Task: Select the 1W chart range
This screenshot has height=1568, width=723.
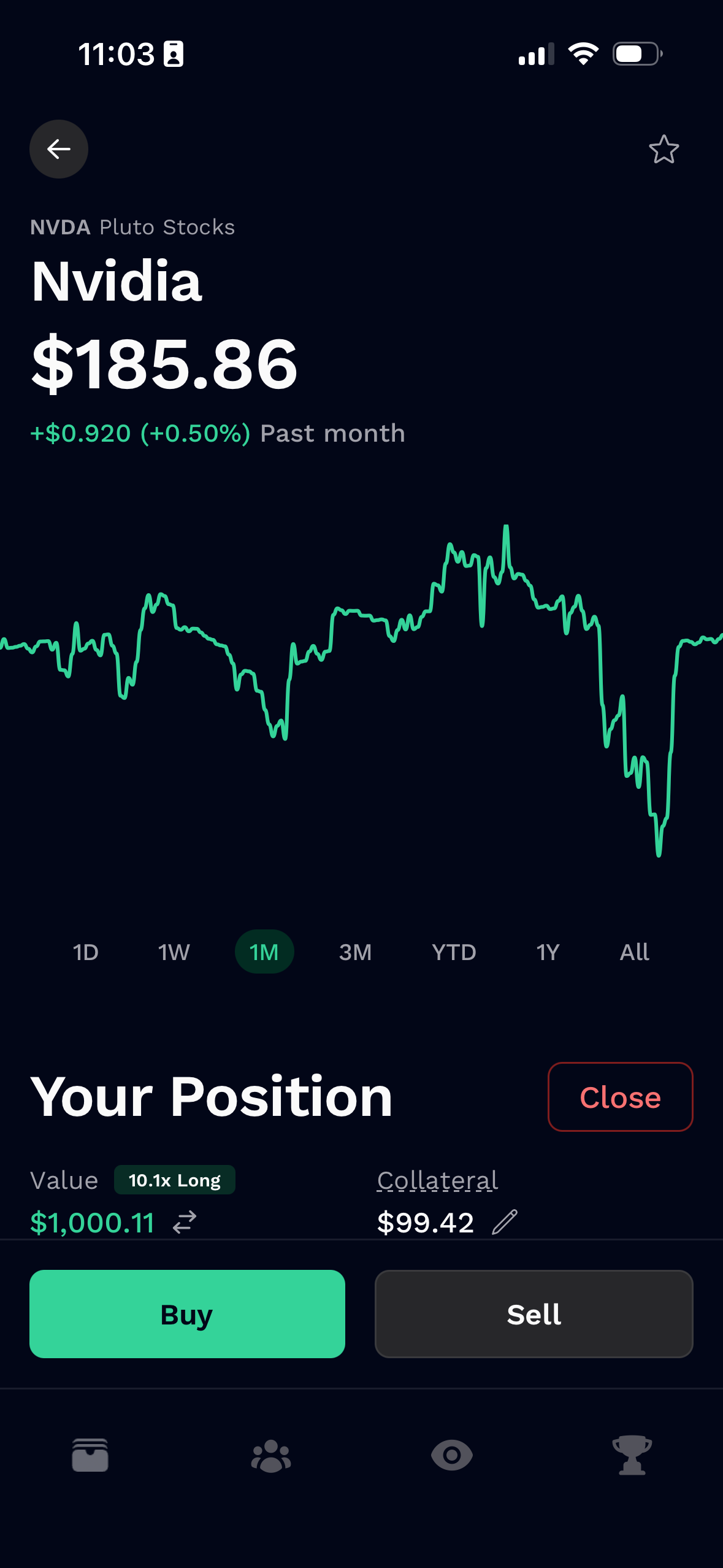Action: pyautogui.click(x=174, y=952)
